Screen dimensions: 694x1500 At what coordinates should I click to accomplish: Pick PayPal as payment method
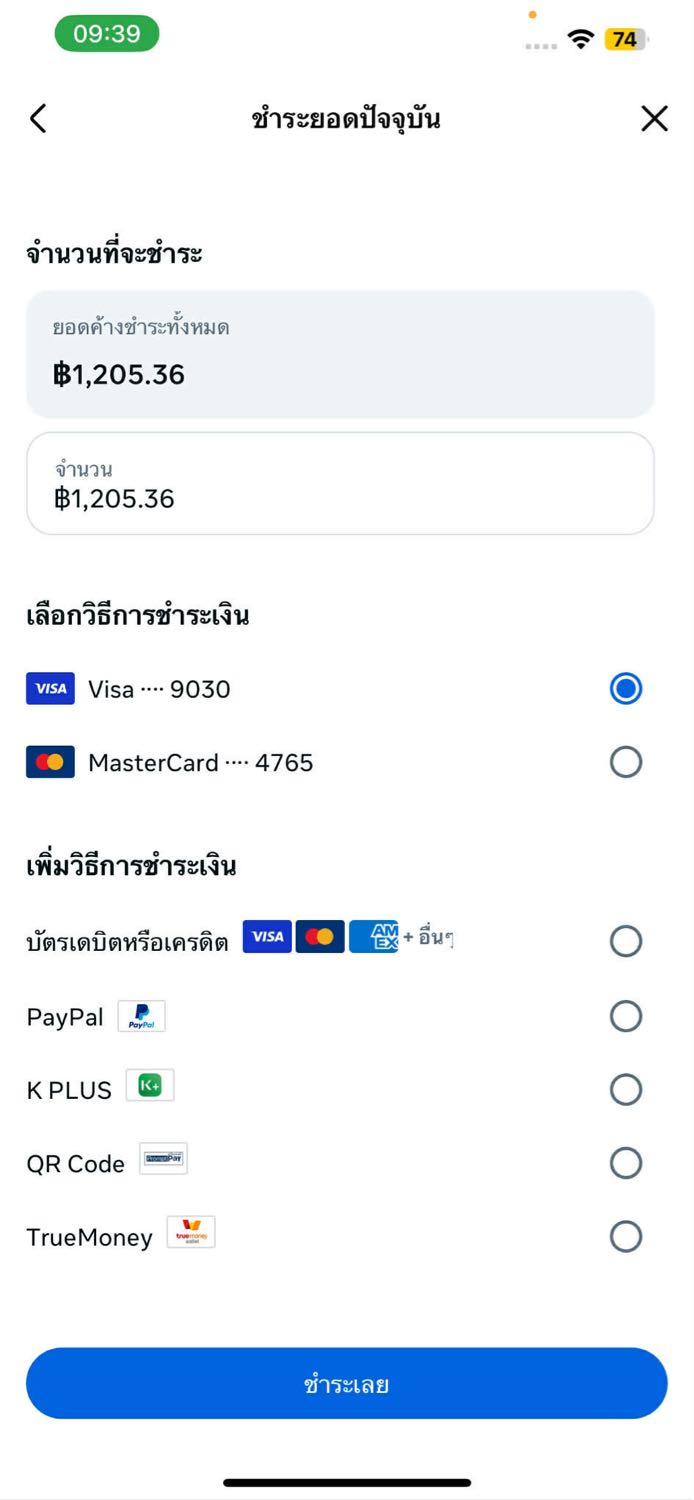[x=625, y=1017]
